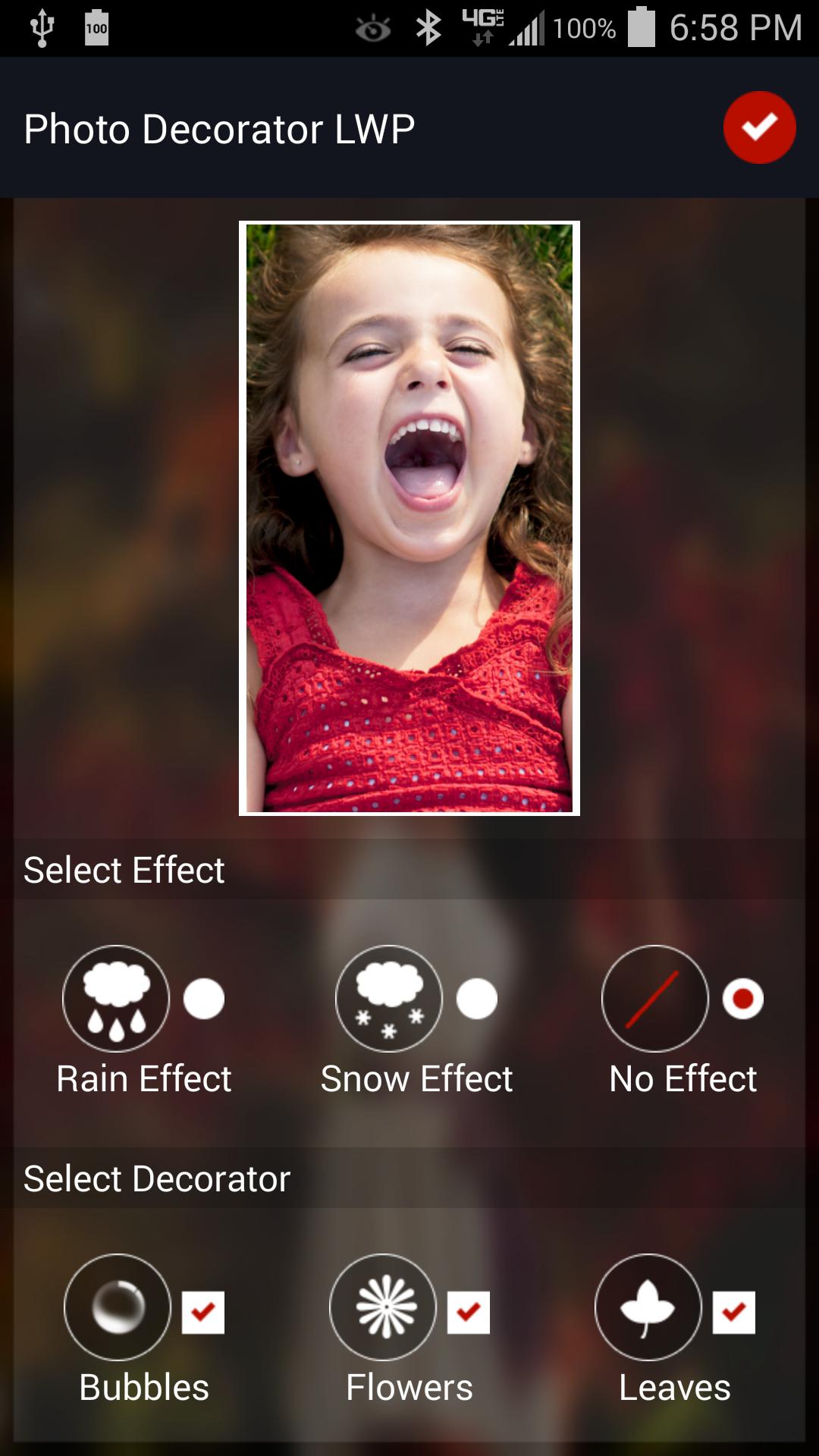The width and height of the screenshot is (819, 1456).
Task: Confirm settings with the red checkmark button
Action: click(x=759, y=127)
